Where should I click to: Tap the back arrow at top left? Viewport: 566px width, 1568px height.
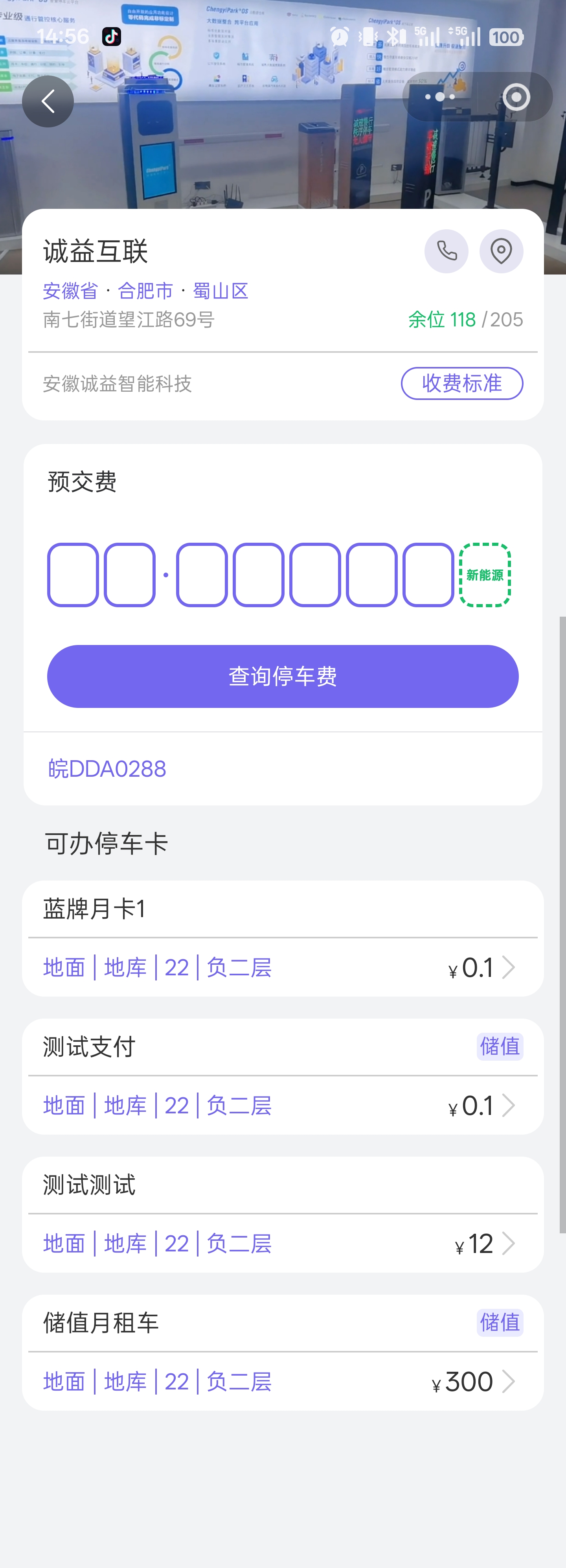coord(48,101)
